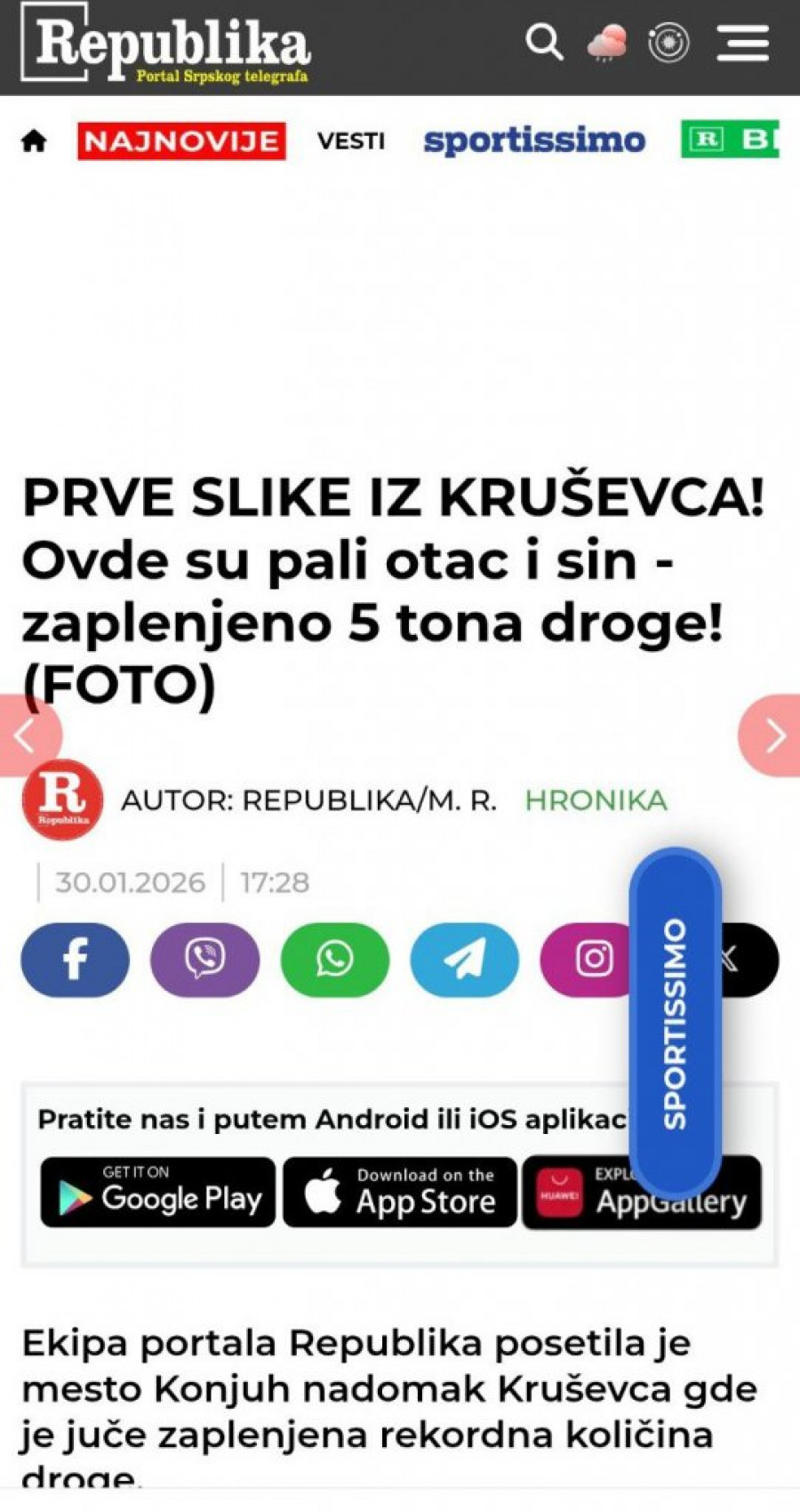Open the hamburger menu
Screen dimensions: 800x1512
pyautogui.click(x=742, y=43)
